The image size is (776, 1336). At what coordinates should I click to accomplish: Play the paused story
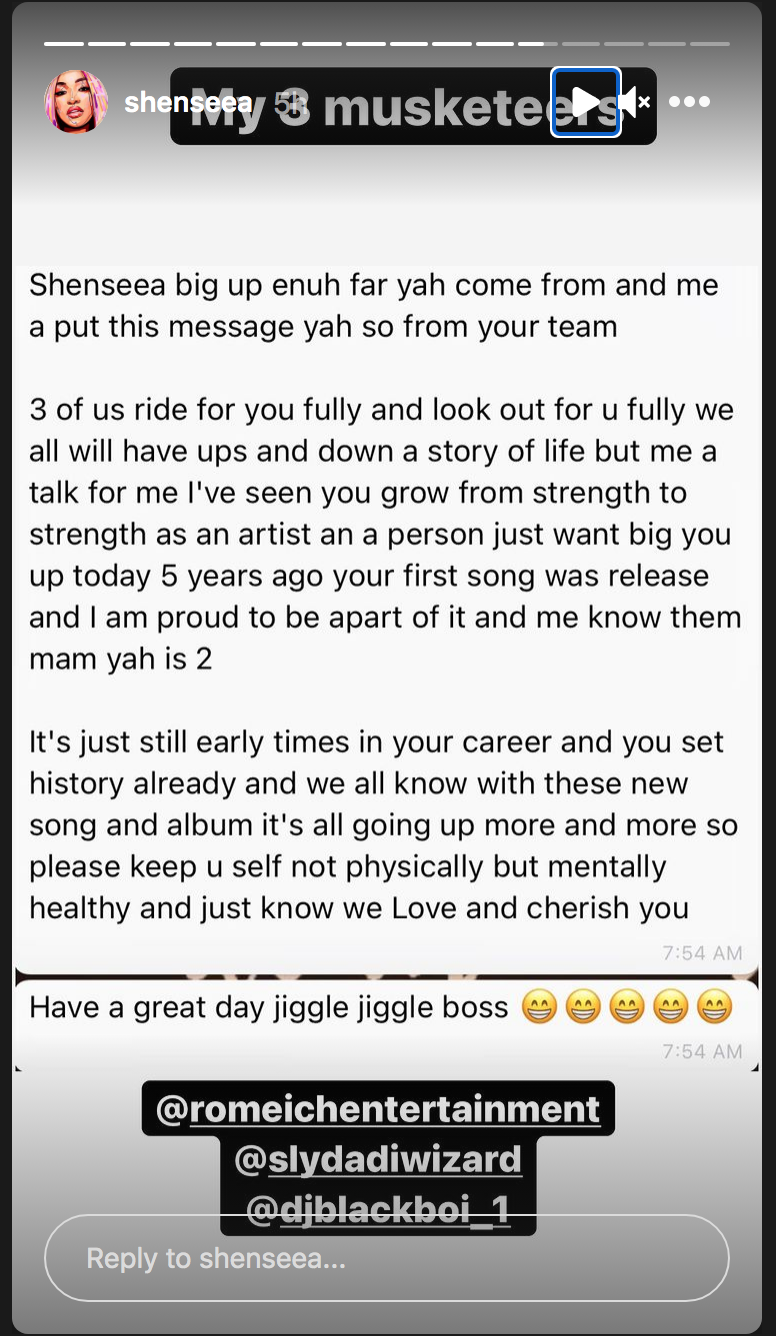tap(585, 102)
